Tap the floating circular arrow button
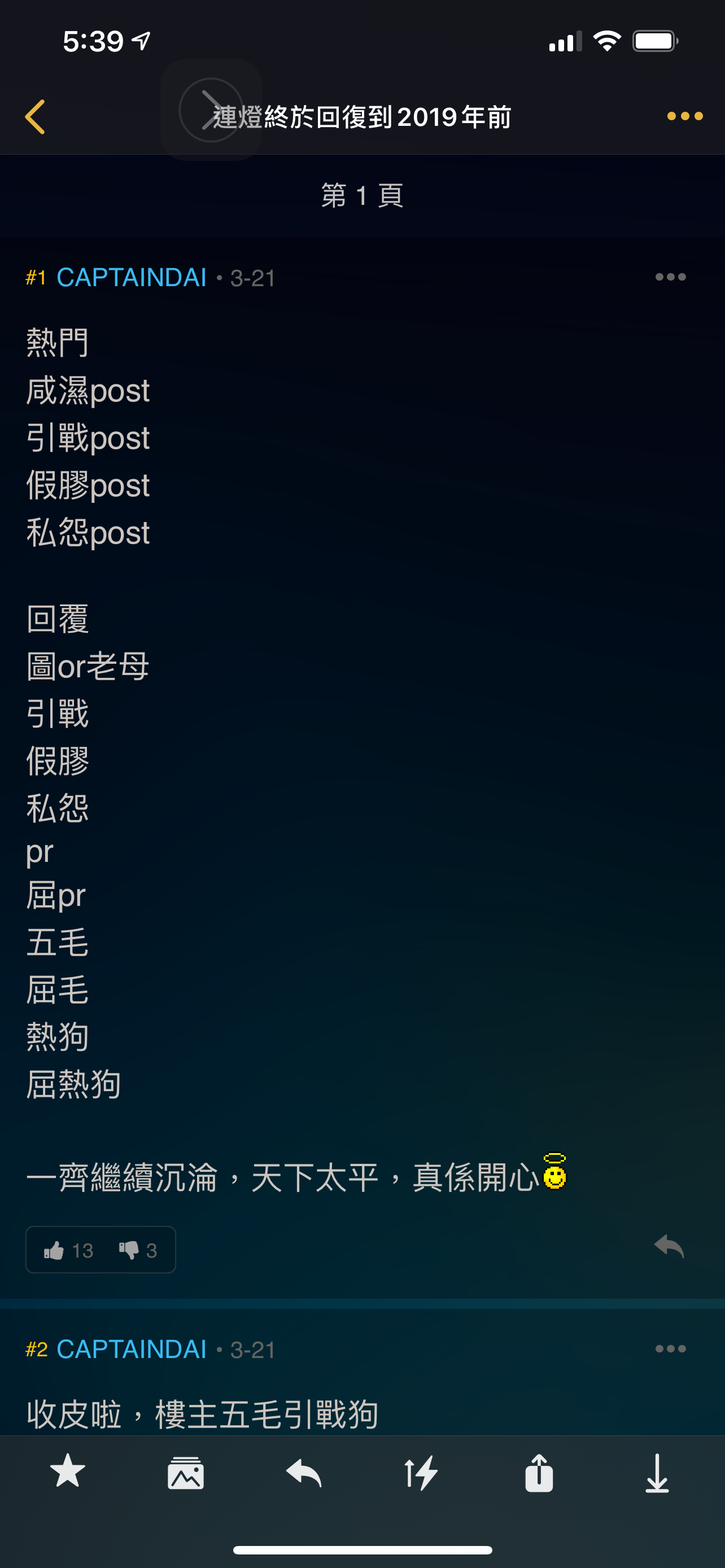This screenshot has height=1568, width=725. pyautogui.click(x=211, y=110)
